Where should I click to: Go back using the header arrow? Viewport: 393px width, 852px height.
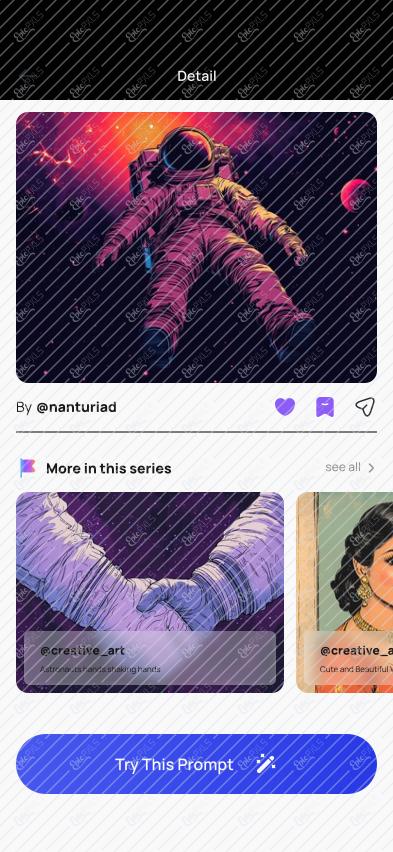pyautogui.click(x=27, y=76)
